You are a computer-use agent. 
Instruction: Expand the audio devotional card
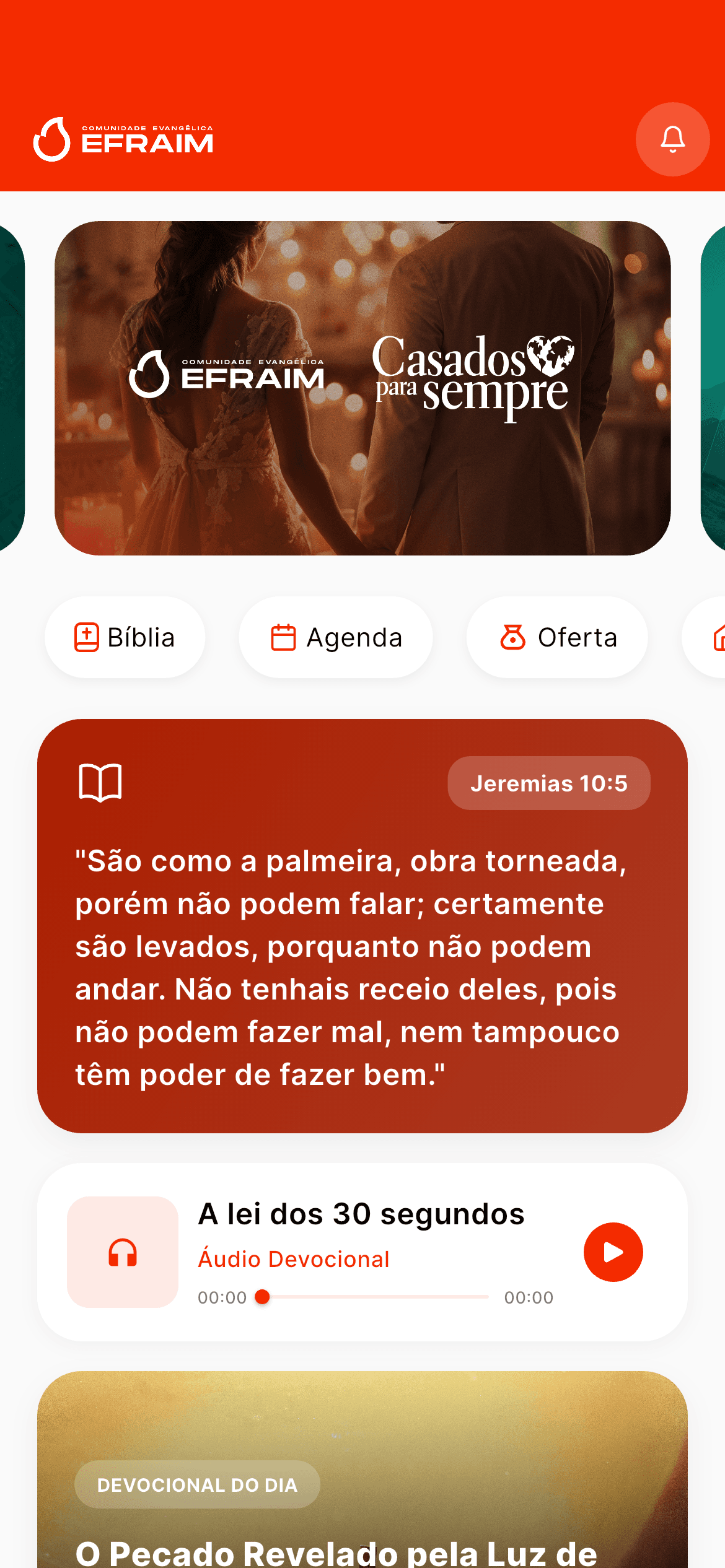362,1252
